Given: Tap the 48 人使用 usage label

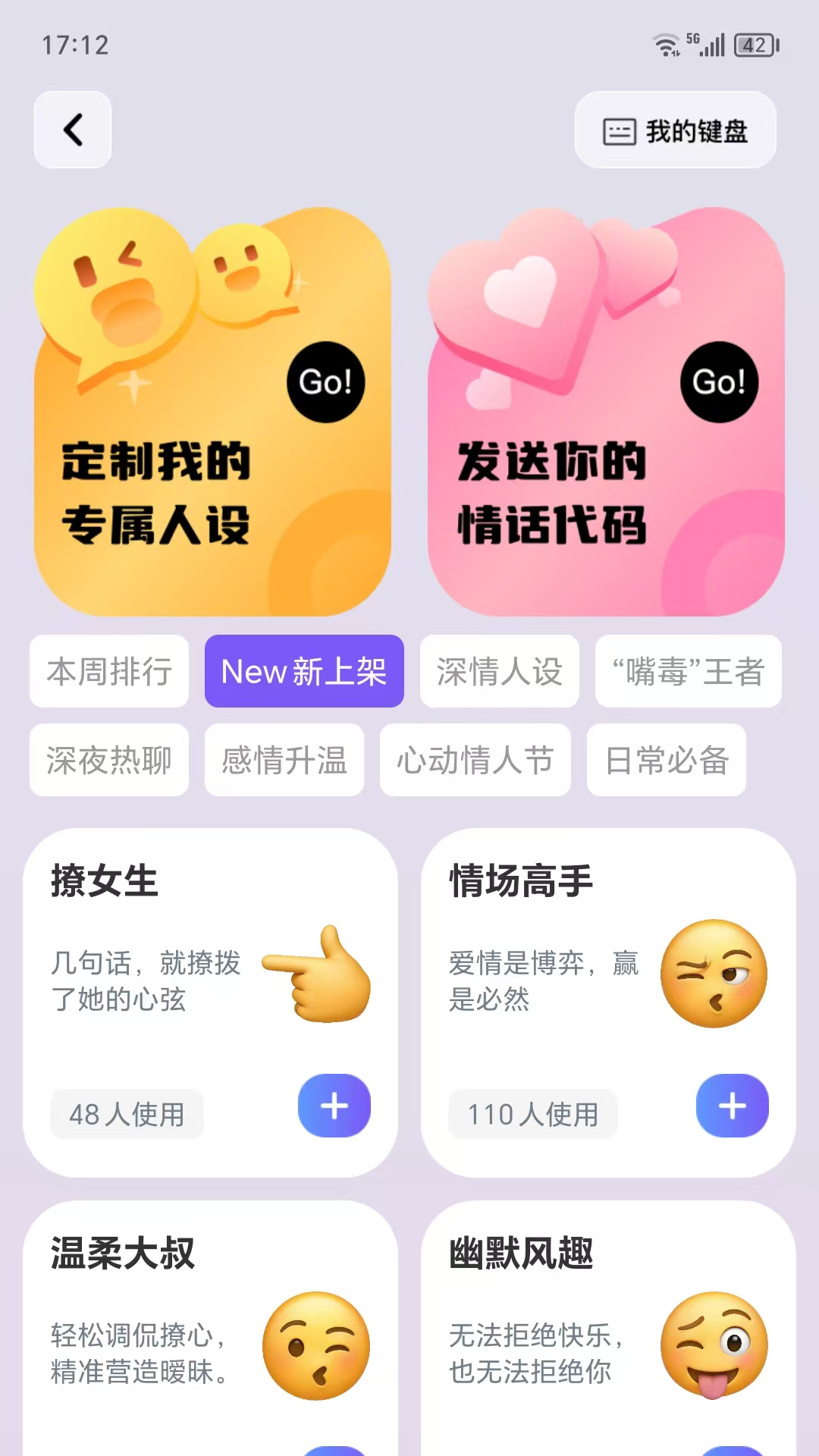Looking at the screenshot, I should point(126,1115).
